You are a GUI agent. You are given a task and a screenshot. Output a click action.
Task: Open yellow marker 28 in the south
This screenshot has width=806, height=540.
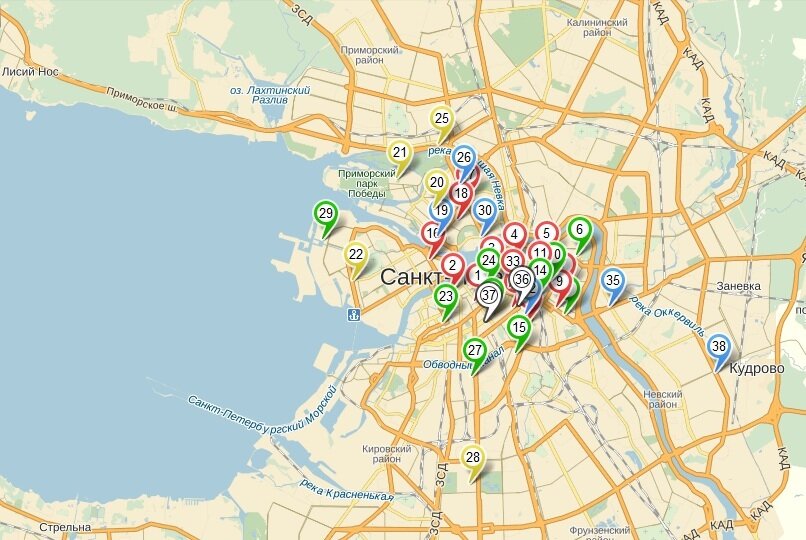(x=473, y=458)
